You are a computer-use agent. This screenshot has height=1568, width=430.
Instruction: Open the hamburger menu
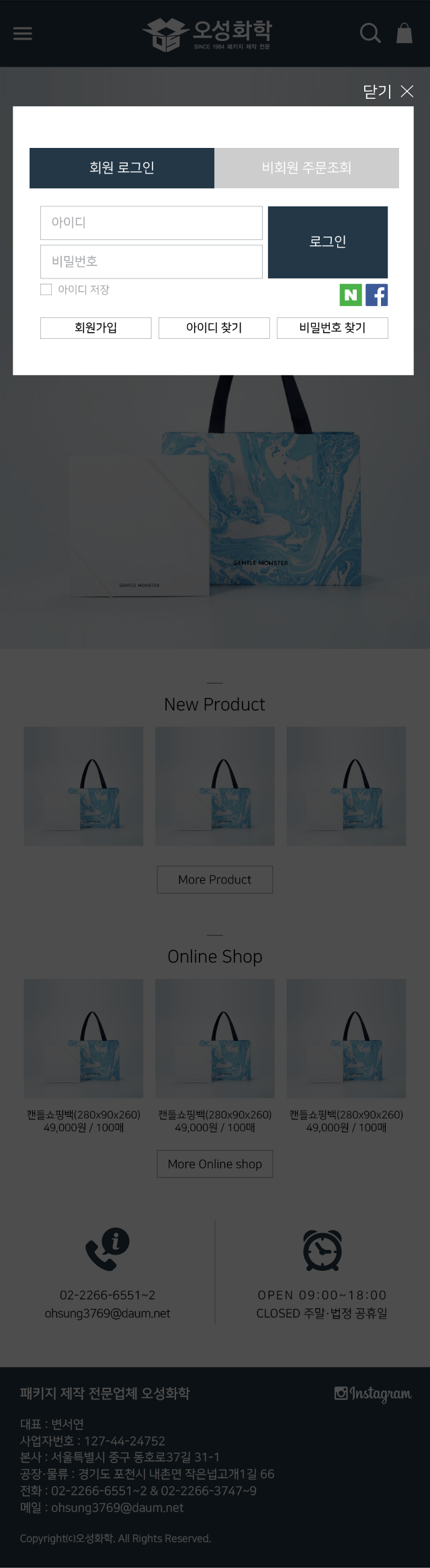coord(23,34)
